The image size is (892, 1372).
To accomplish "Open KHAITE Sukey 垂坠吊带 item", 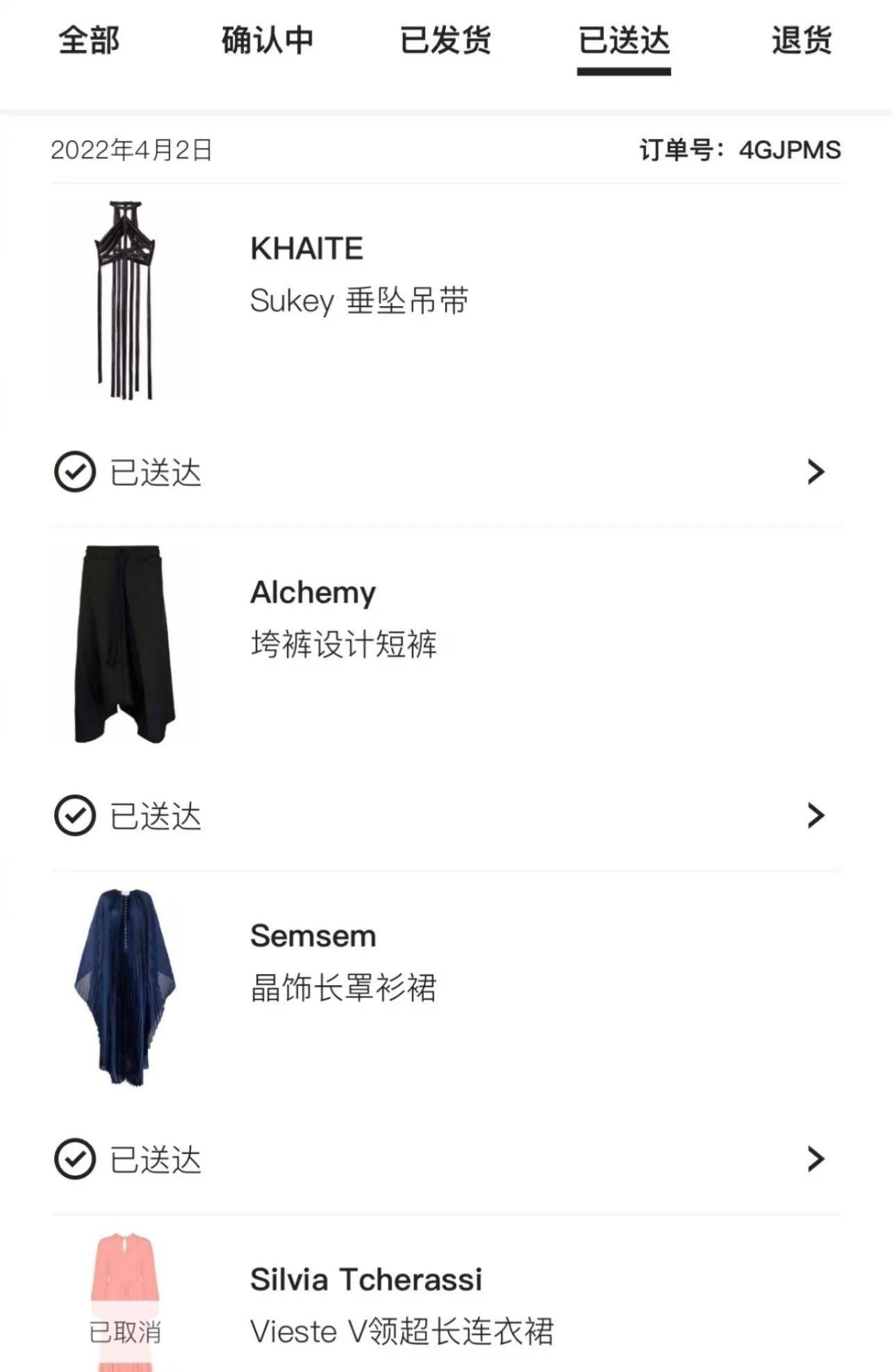I will pyautogui.click(x=359, y=275).
